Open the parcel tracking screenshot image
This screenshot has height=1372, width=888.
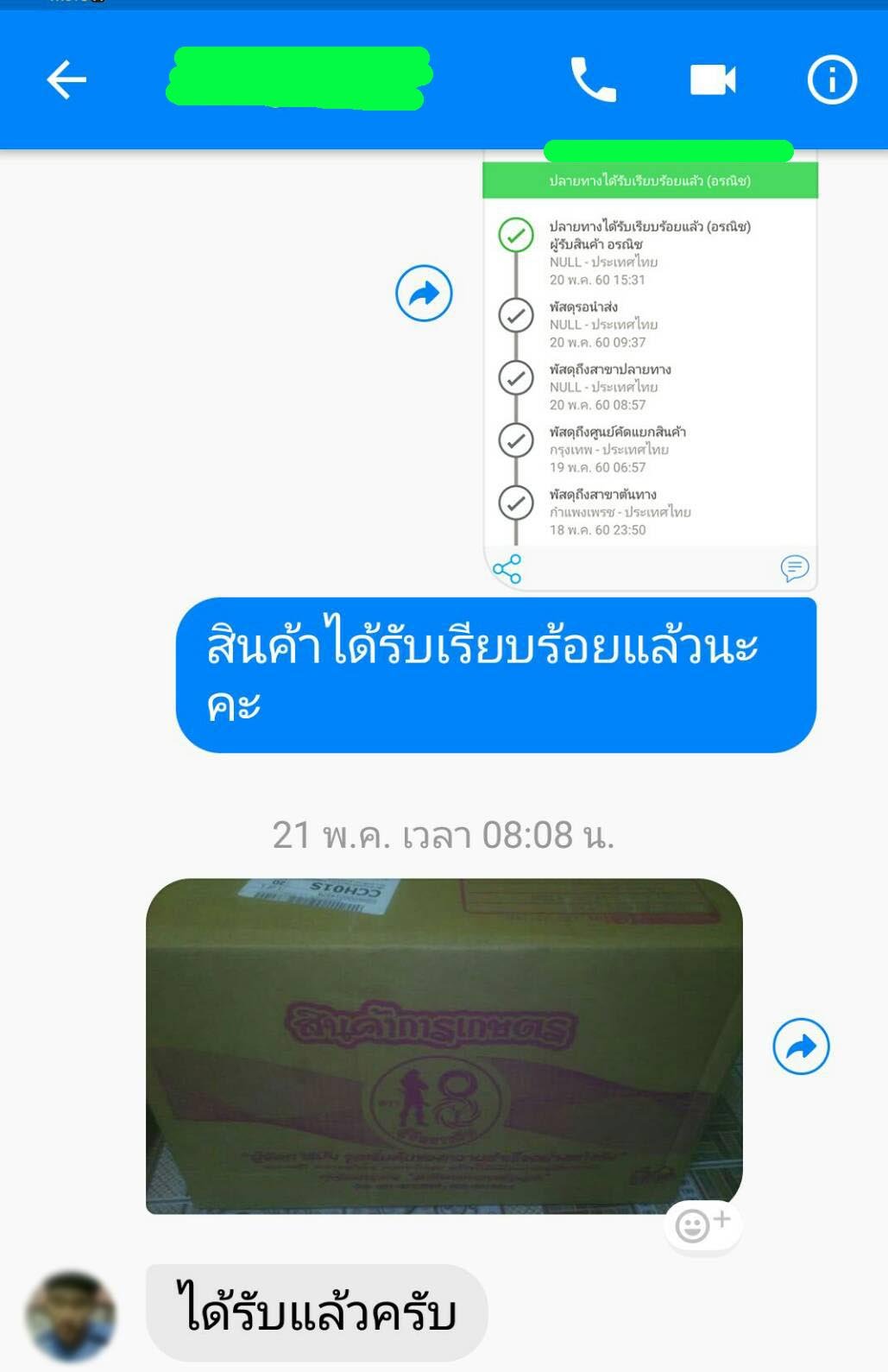(x=650, y=371)
